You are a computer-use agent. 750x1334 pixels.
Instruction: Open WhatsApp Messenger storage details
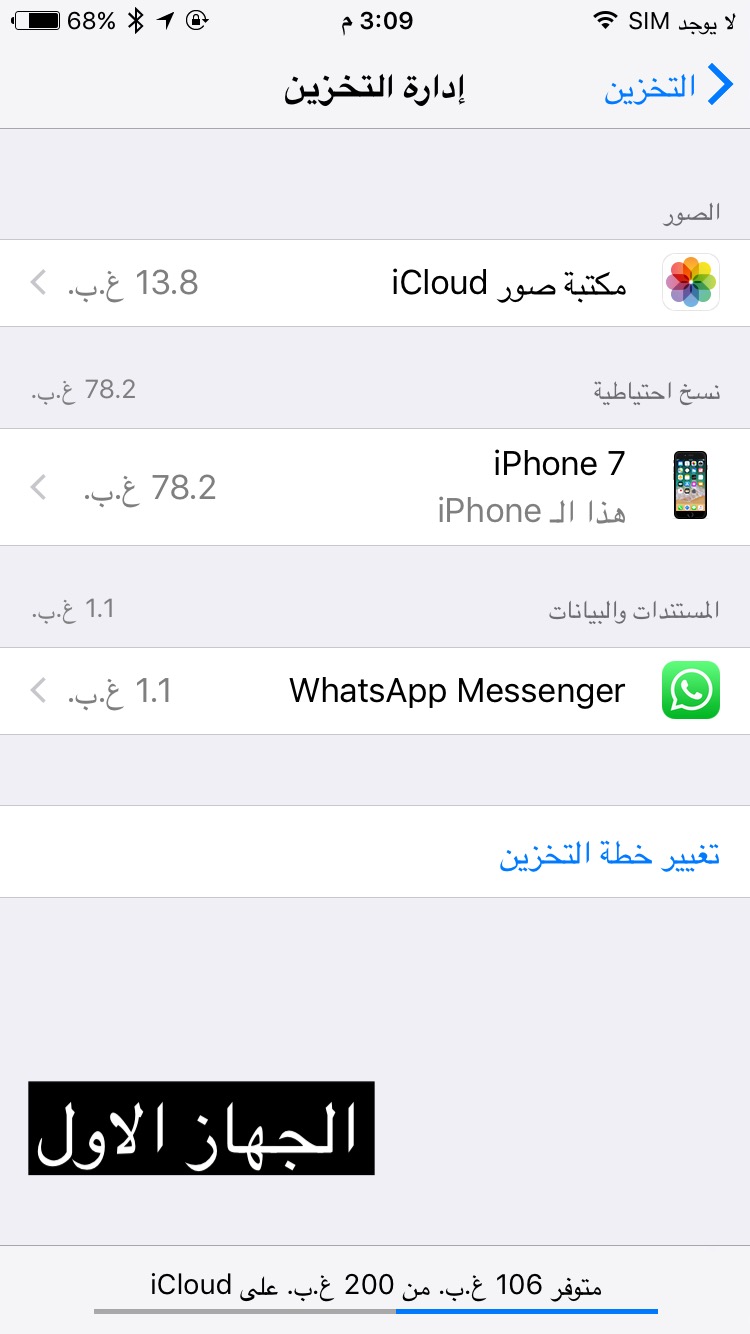click(375, 690)
